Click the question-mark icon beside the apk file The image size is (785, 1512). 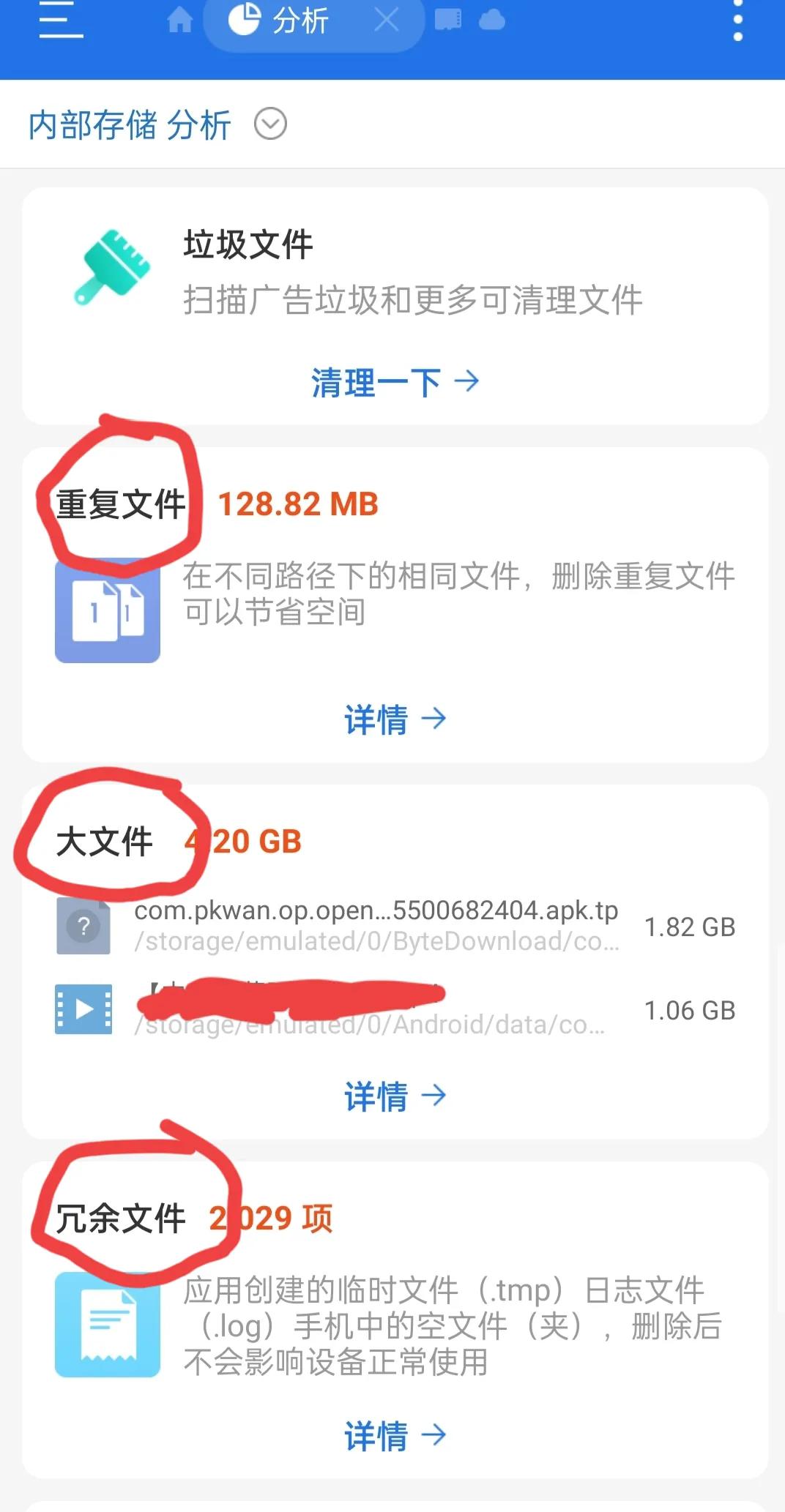83,925
